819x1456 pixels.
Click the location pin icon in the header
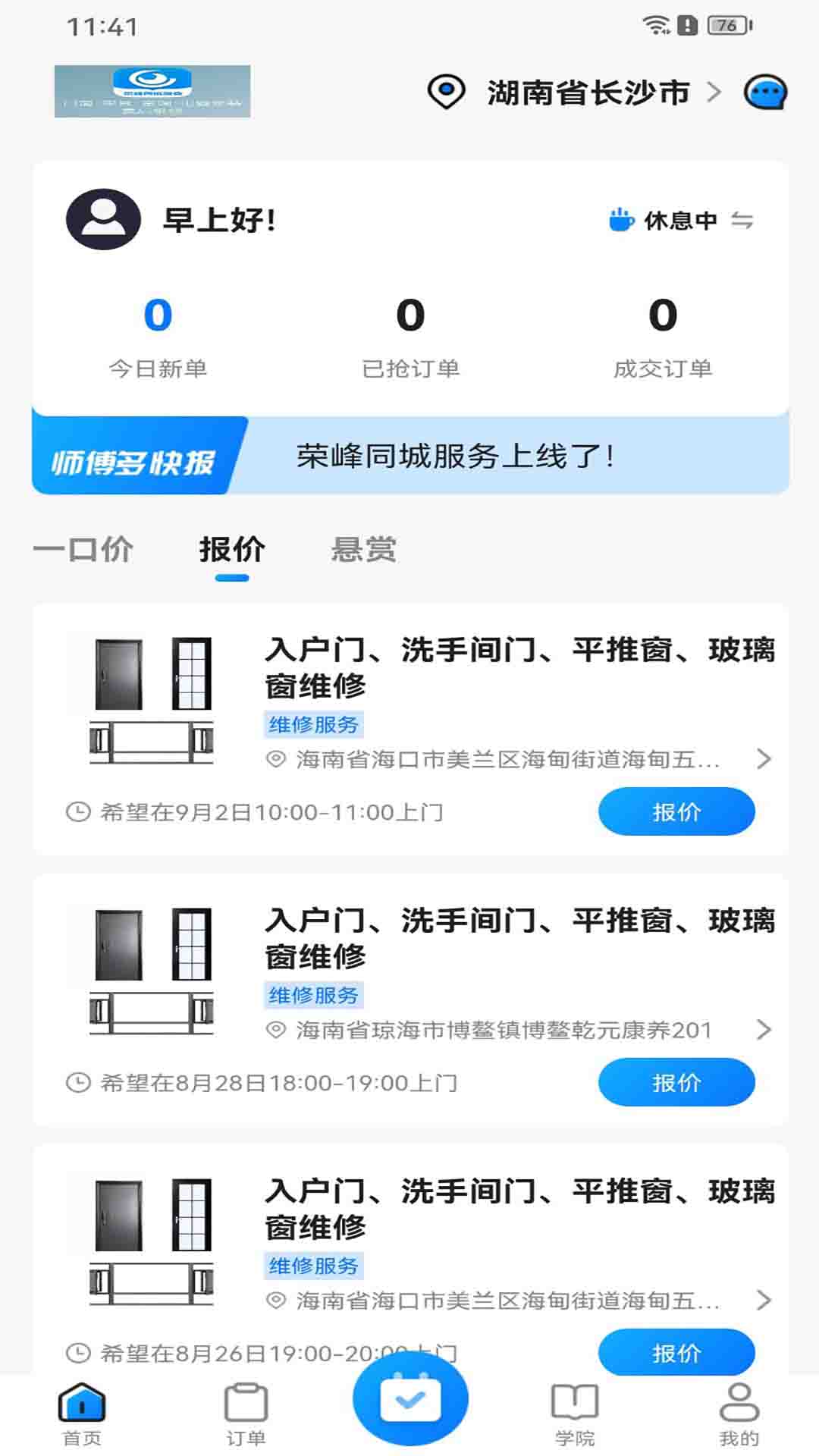pos(446,93)
